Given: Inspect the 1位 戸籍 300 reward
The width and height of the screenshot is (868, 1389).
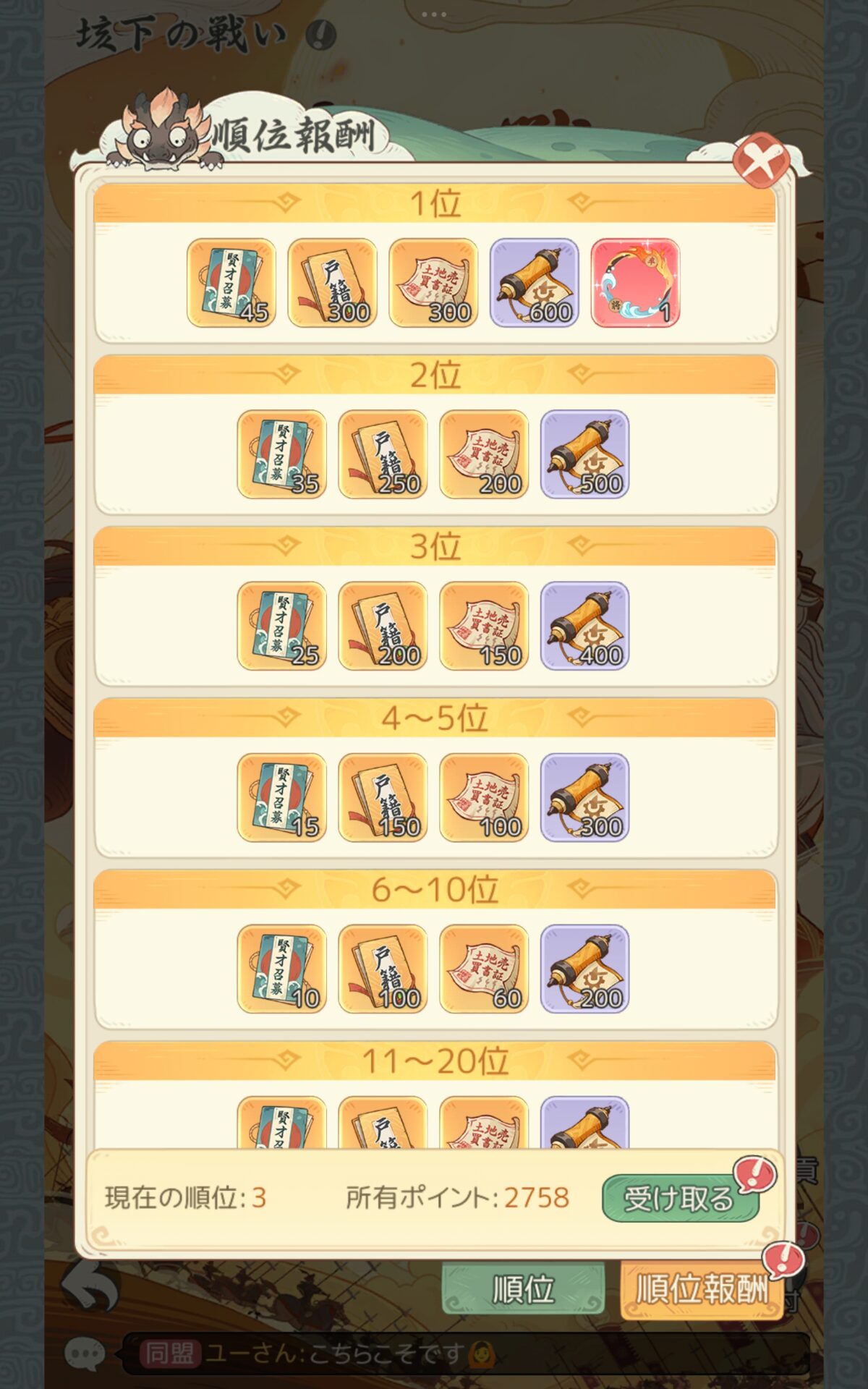Looking at the screenshot, I should click(x=332, y=283).
